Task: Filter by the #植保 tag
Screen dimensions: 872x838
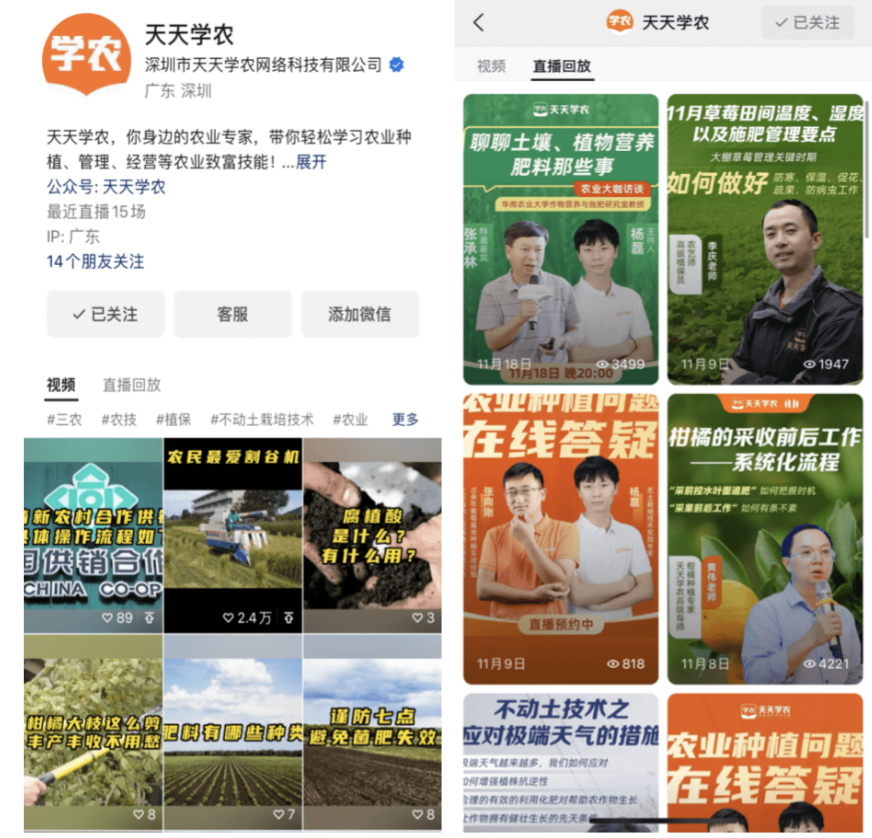Action: [x=173, y=419]
